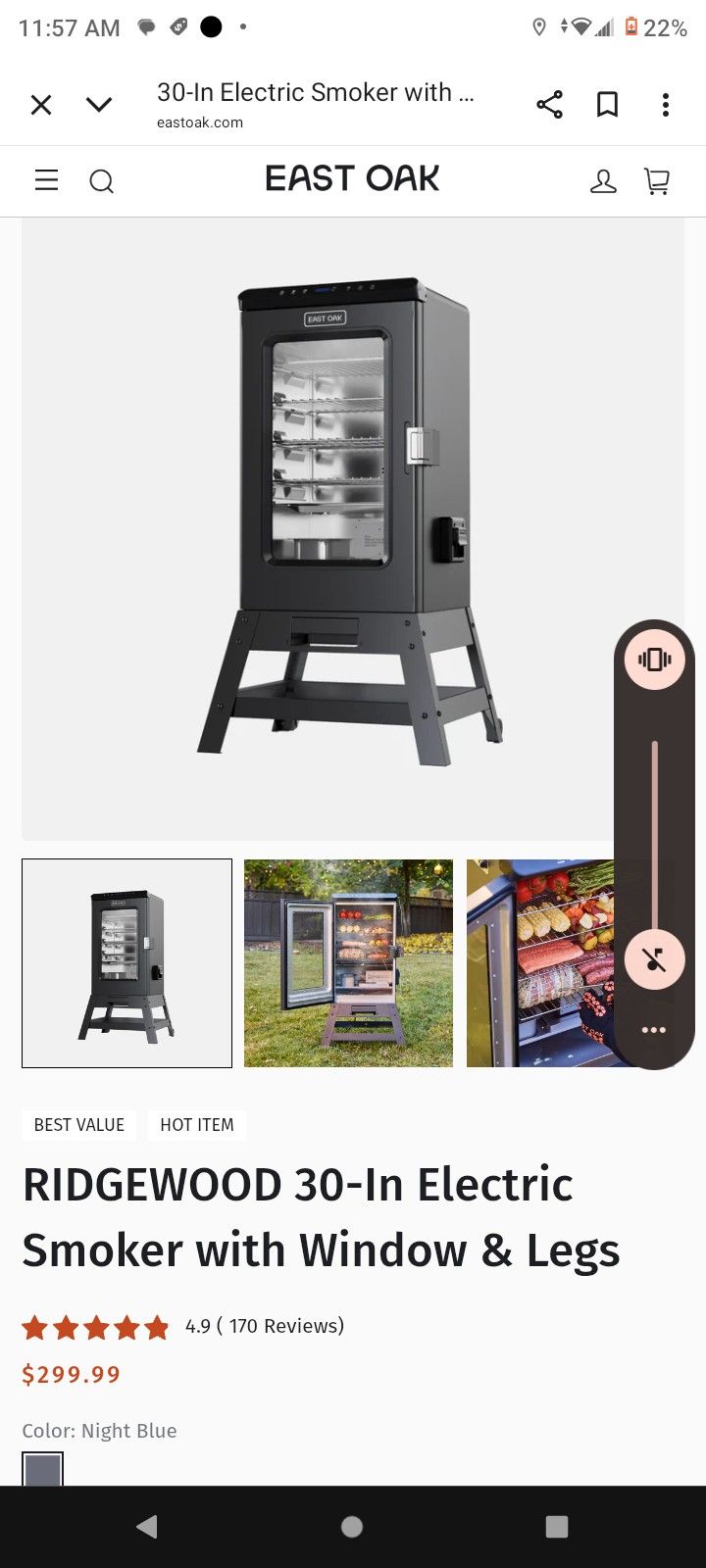The width and height of the screenshot is (706, 1568).
Task: Tap the EAST OAK logo
Action: pos(352,179)
